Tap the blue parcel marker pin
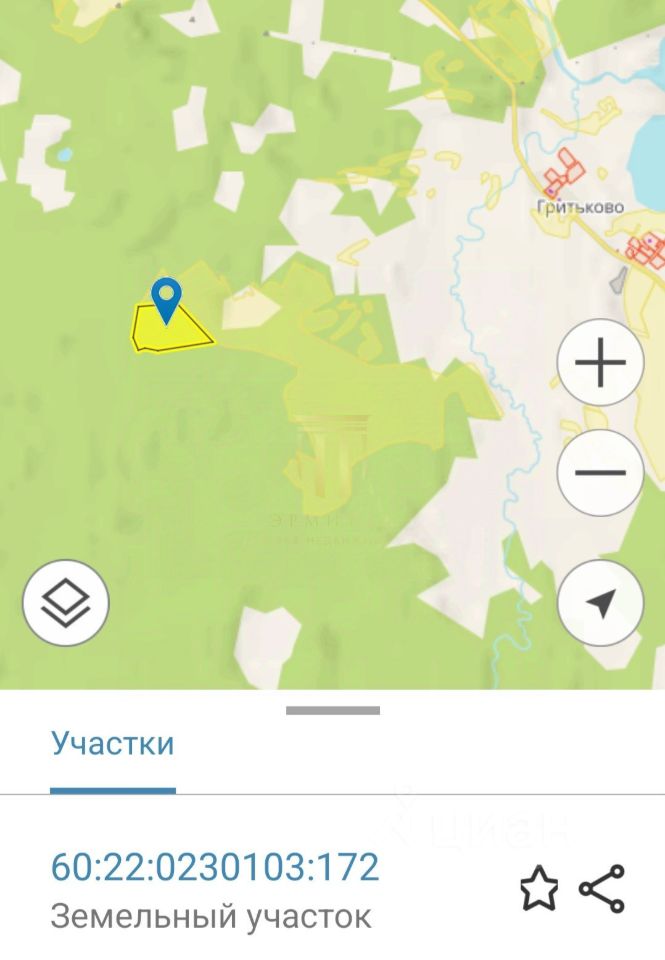Viewport: 665px width, 960px height. pyautogui.click(x=166, y=298)
